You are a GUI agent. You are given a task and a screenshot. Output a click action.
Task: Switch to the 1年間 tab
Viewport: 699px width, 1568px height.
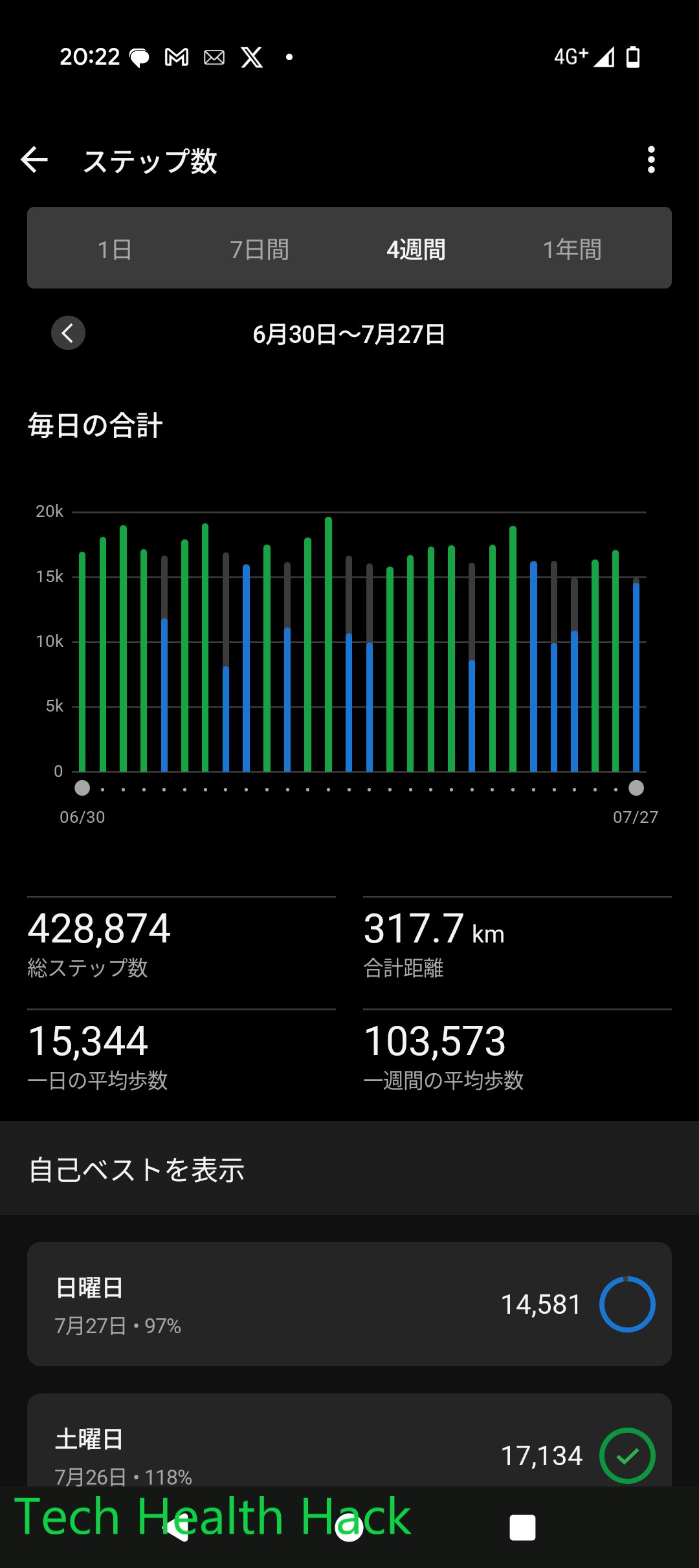point(572,249)
